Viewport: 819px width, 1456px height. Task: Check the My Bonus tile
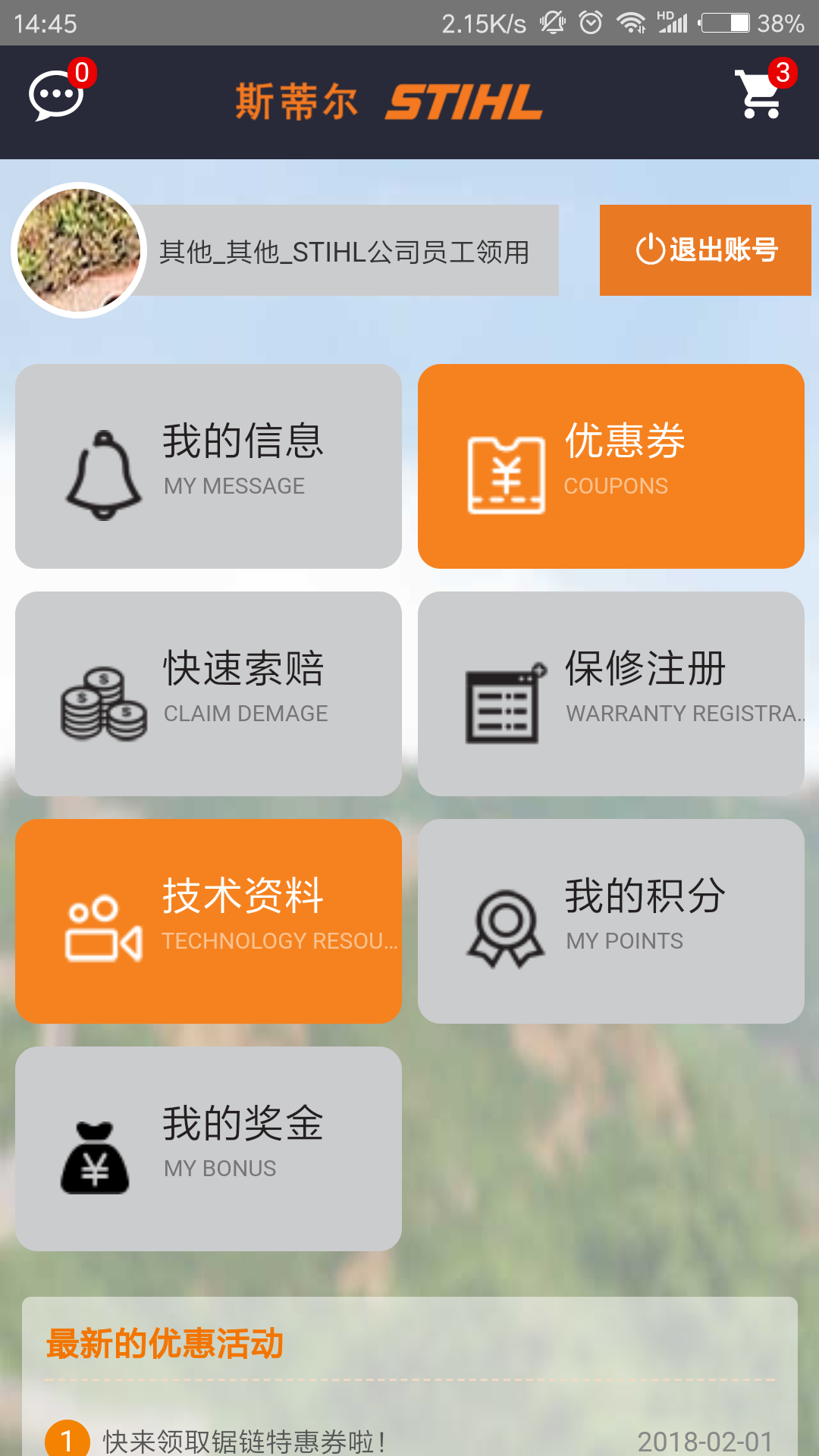click(209, 1149)
